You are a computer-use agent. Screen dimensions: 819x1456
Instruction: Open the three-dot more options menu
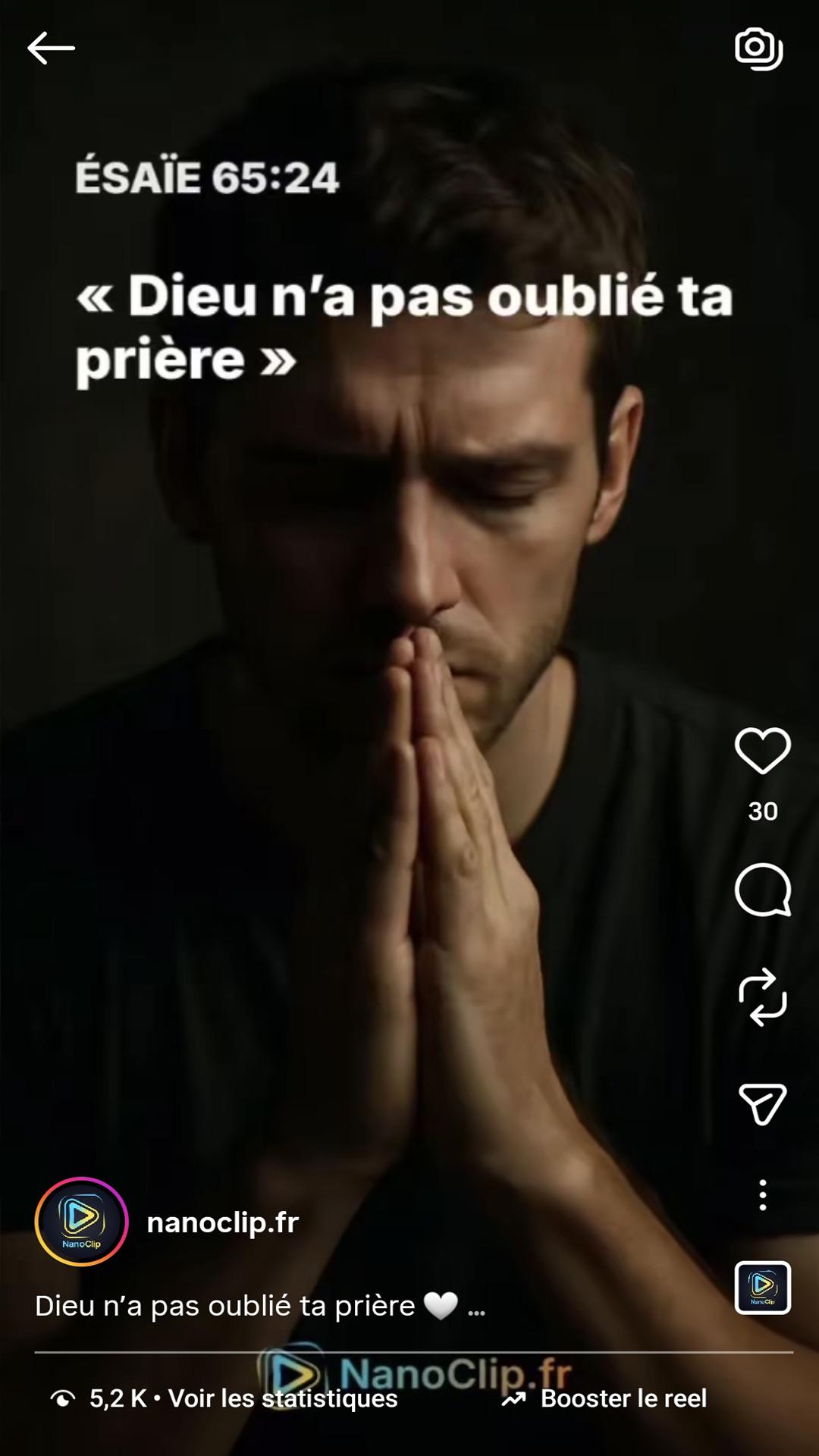pyautogui.click(x=762, y=1195)
